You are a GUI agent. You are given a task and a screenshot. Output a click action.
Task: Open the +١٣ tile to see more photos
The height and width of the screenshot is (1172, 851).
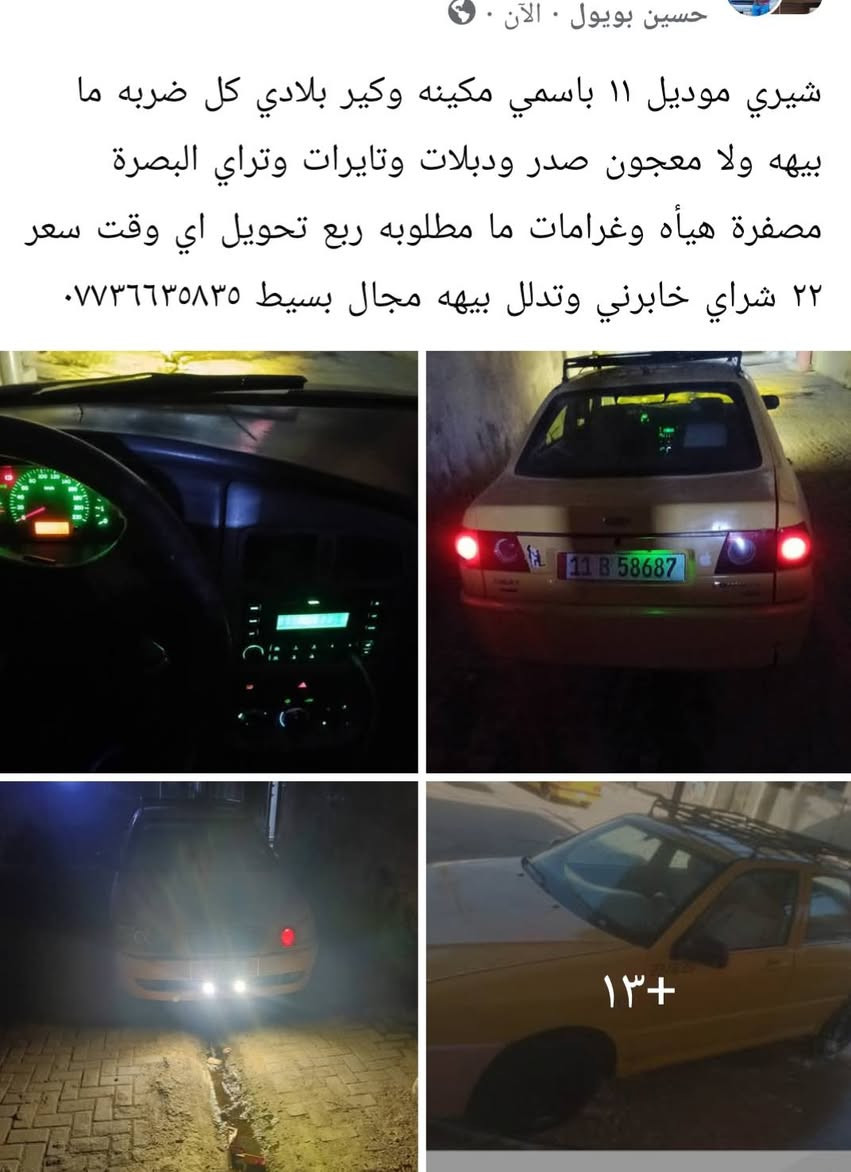click(x=638, y=975)
